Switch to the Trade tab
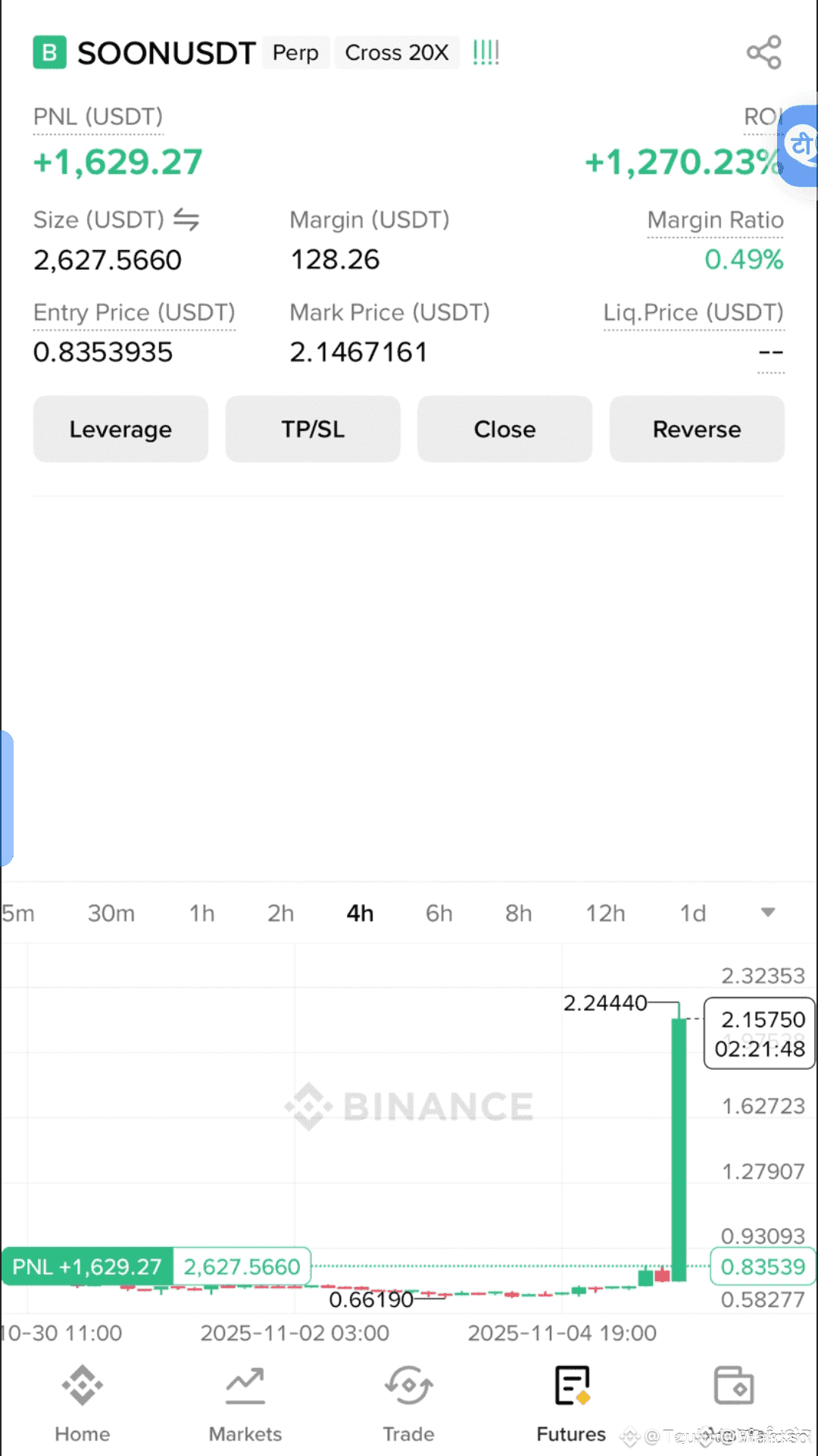This screenshot has height=1456, width=818. [408, 1403]
